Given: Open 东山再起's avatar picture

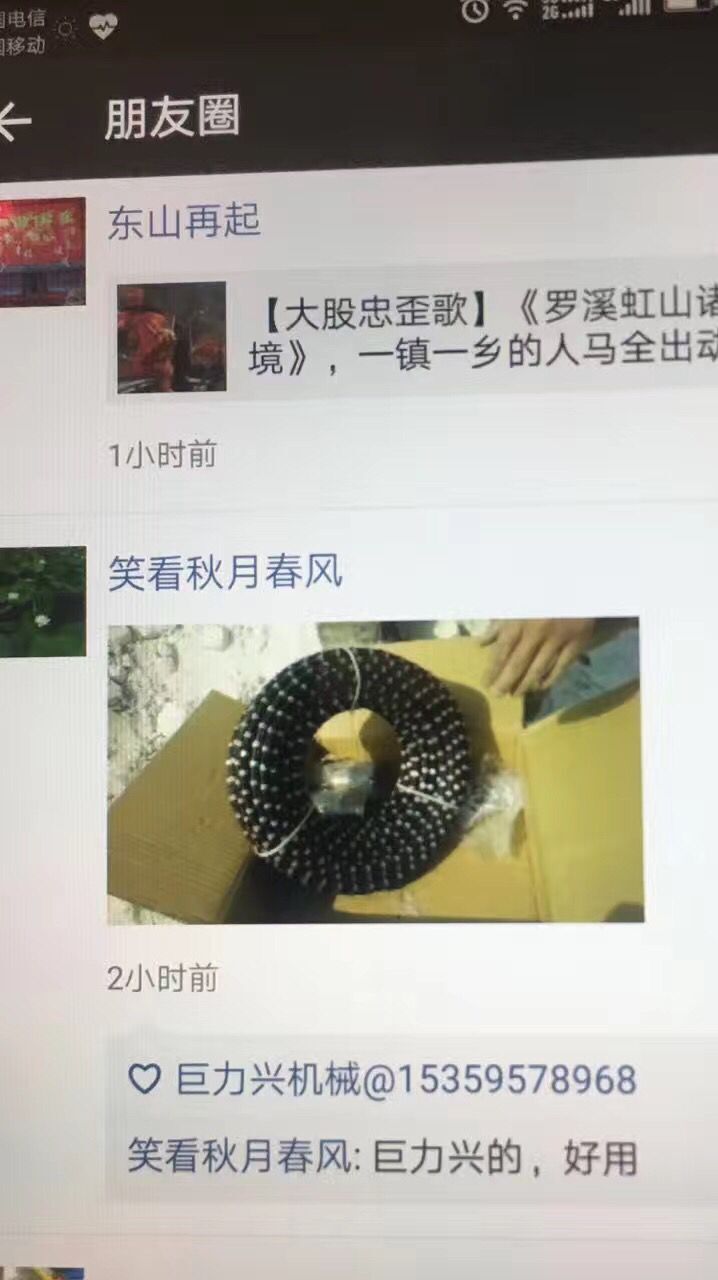Looking at the screenshot, I should [41, 251].
